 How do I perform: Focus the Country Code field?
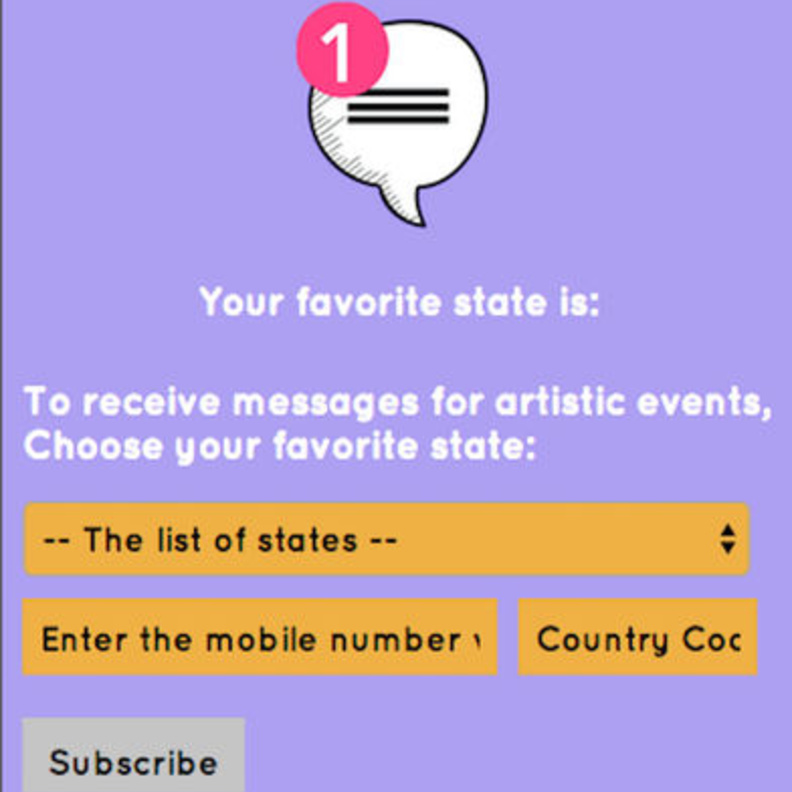tap(637, 638)
